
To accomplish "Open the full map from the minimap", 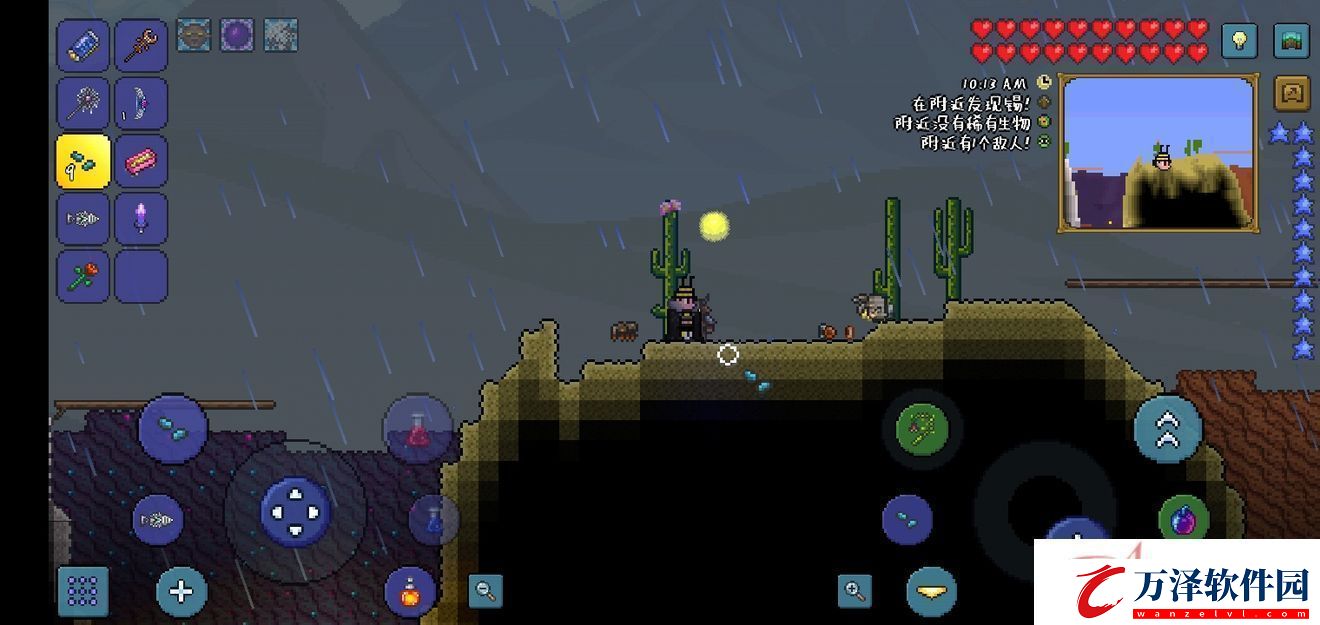I will 1157,152.
